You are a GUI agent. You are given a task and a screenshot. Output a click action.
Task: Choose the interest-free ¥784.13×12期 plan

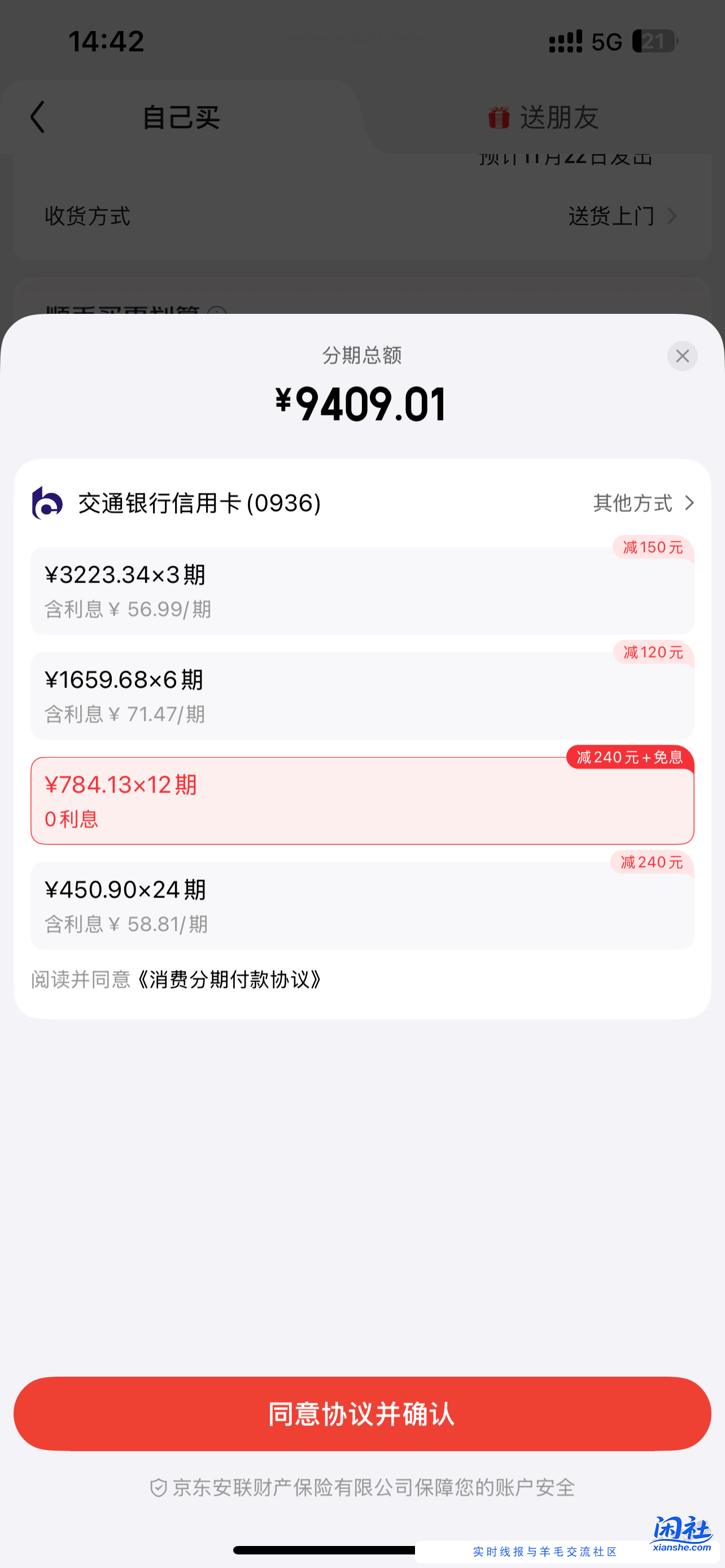pyautogui.click(x=362, y=800)
